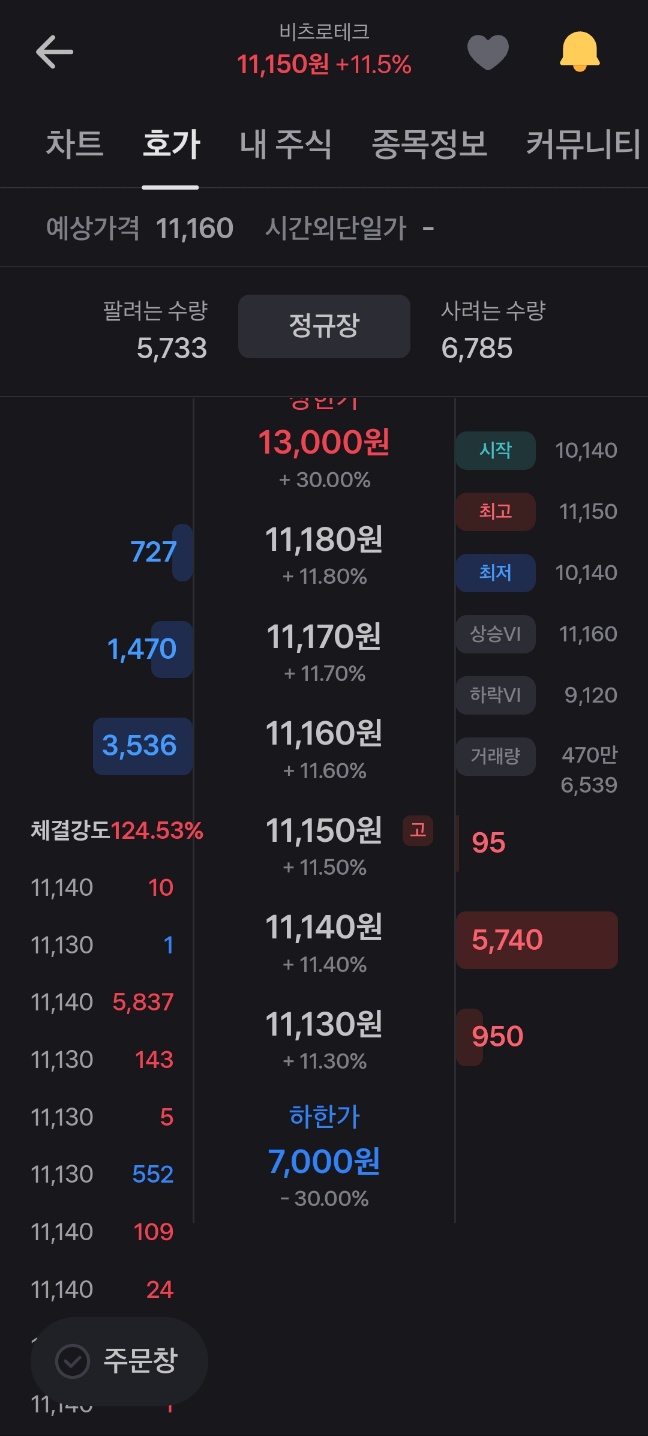Viewport: 648px width, 1436px height.
Task: Tap the 정규장 session button
Action: coord(324,326)
